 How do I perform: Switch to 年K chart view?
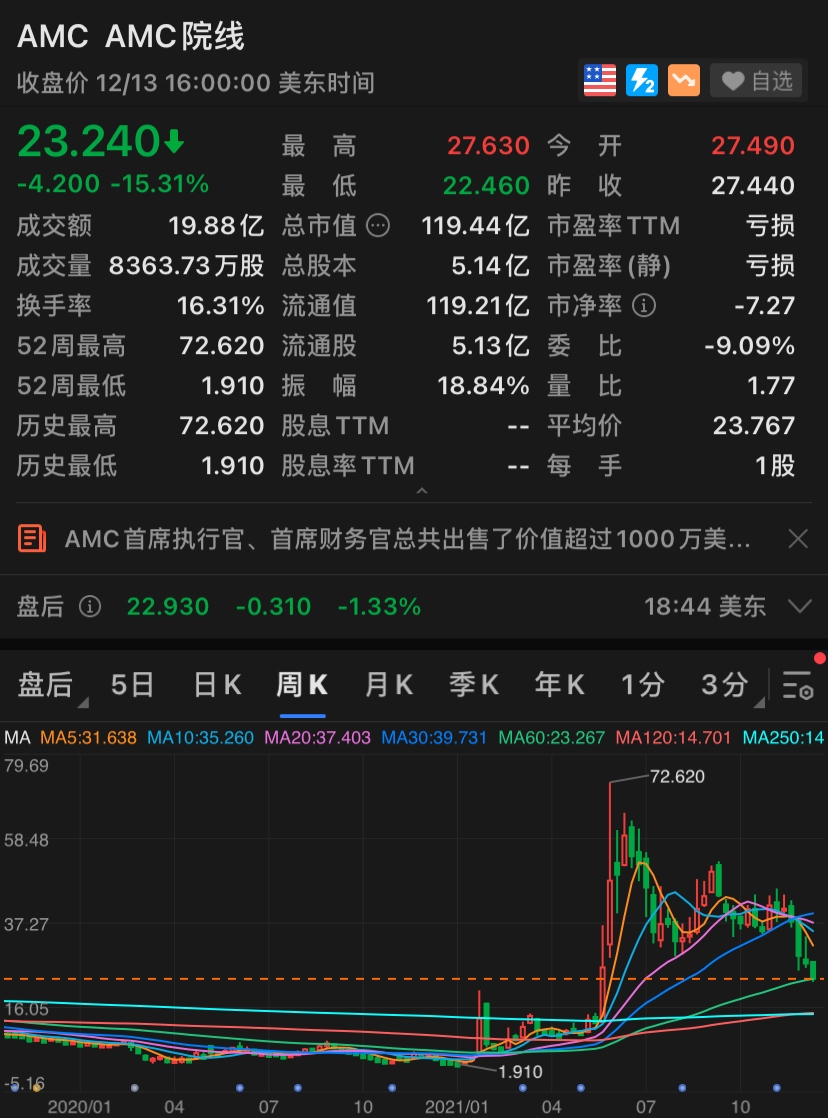point(560,685)
